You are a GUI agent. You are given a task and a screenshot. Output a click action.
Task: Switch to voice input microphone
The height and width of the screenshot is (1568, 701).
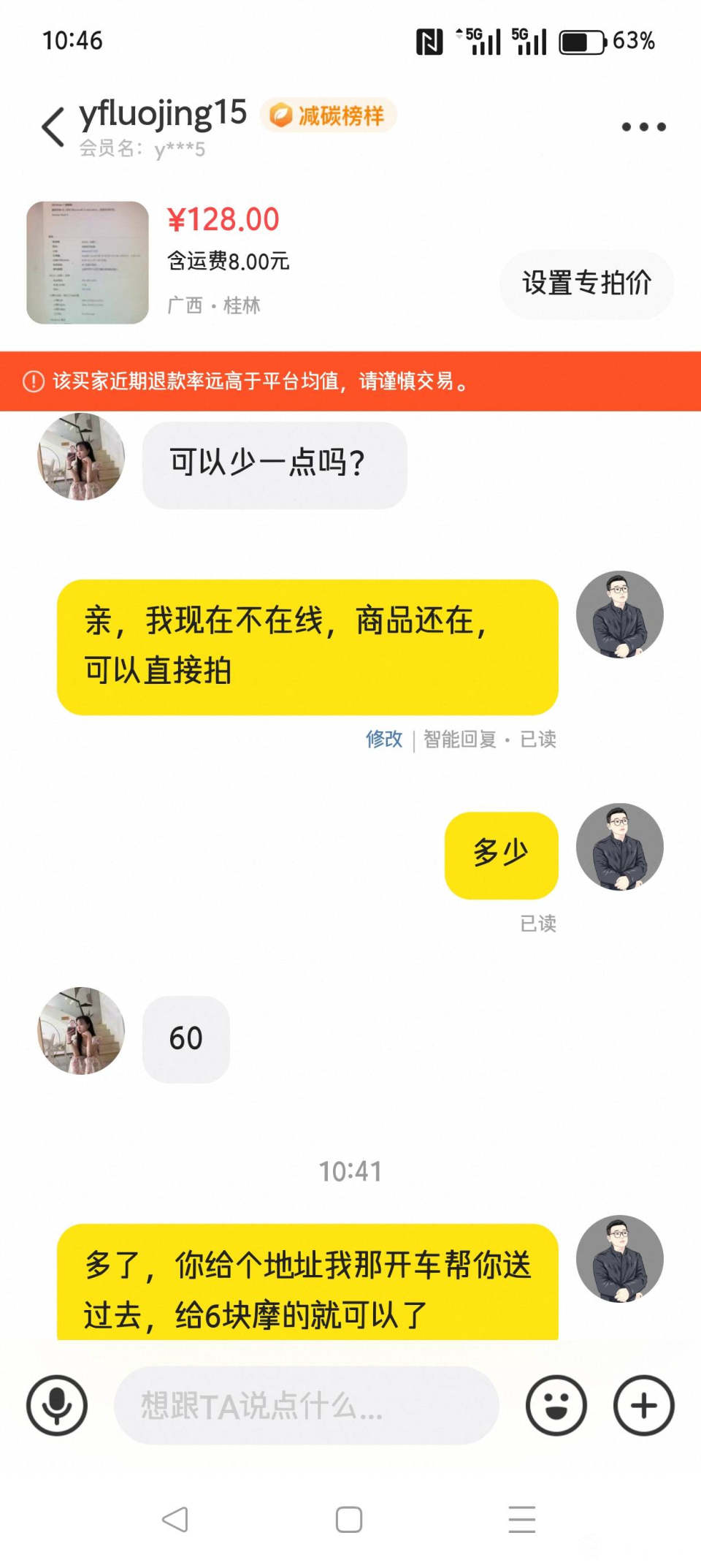(57, 1405)
